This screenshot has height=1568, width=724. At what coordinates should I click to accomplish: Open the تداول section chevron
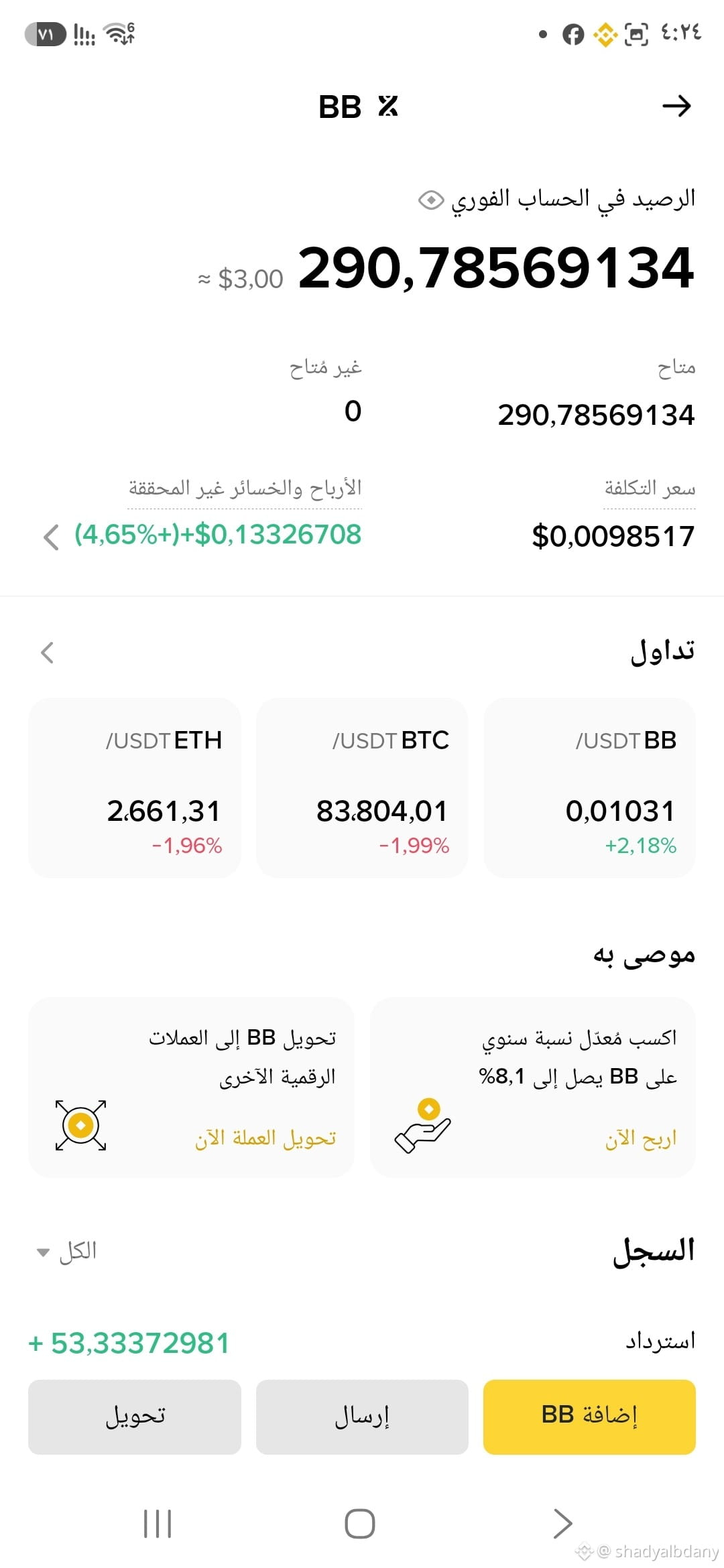click(x=47, y=652)
